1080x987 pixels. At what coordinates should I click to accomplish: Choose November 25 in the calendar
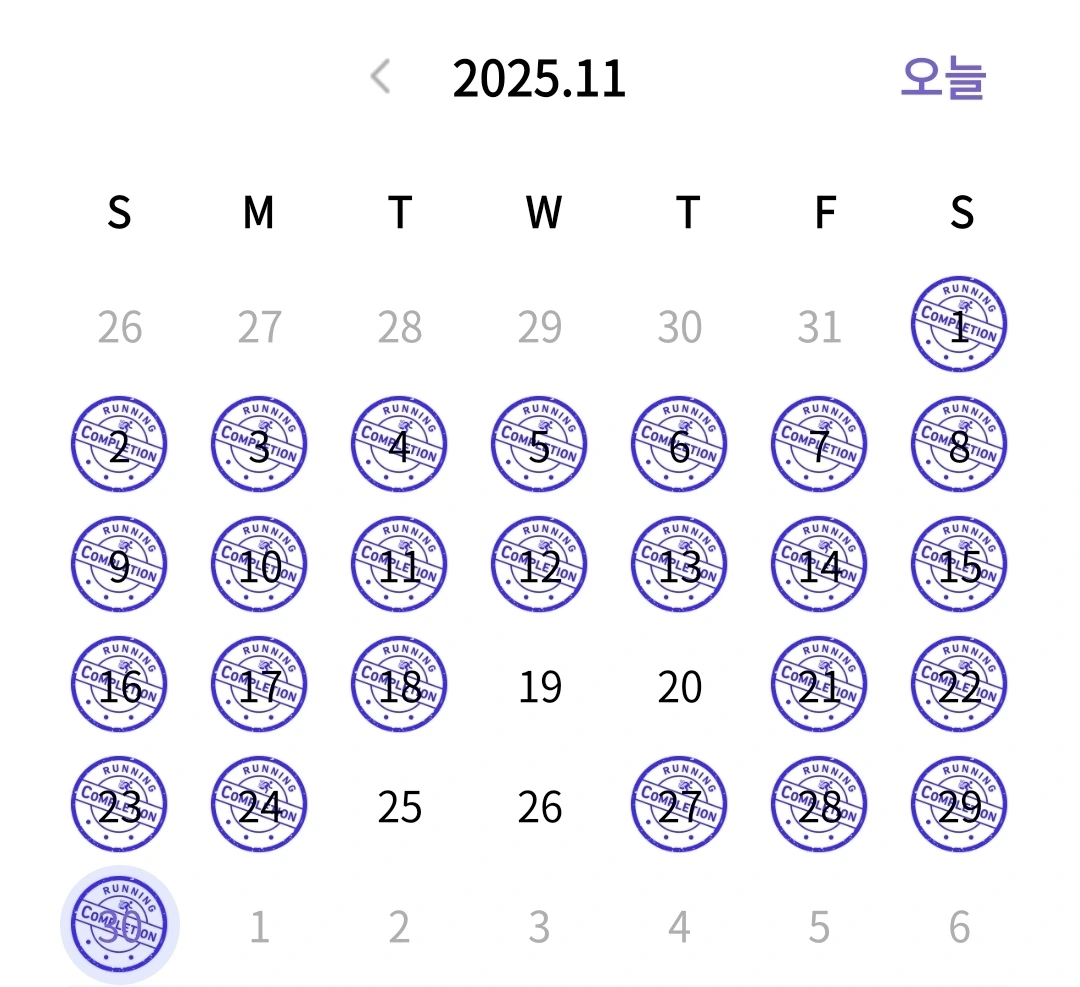pyautogui.click(x=399, y=807)
